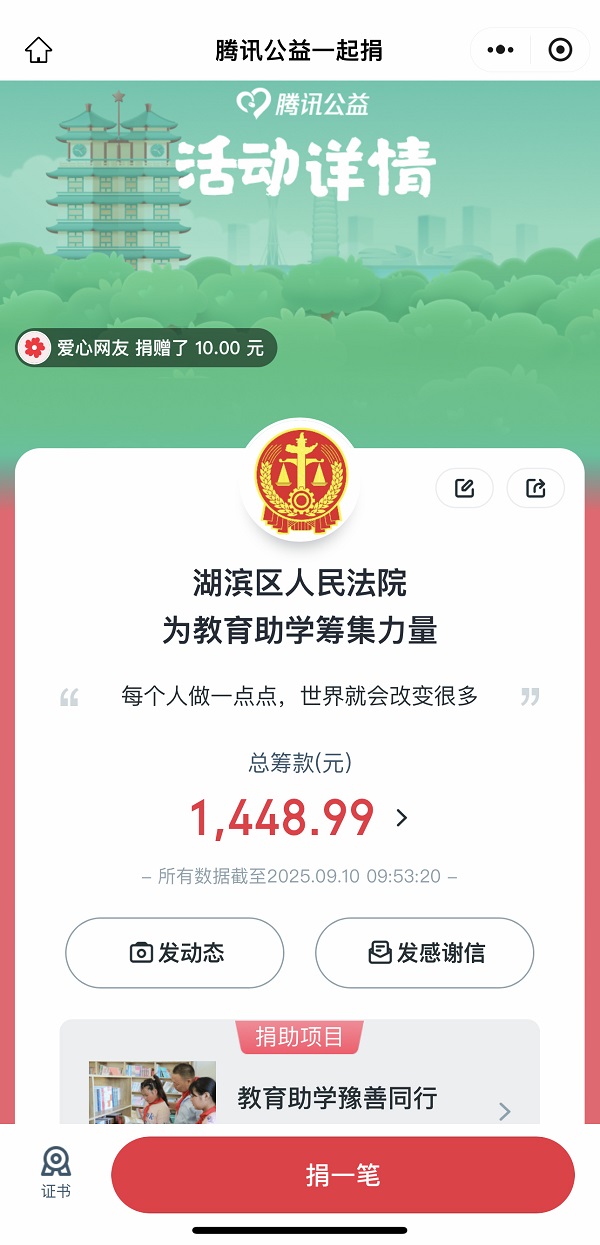Tap the edit icon on the card

pyautogui.click(x=464, y=488)
